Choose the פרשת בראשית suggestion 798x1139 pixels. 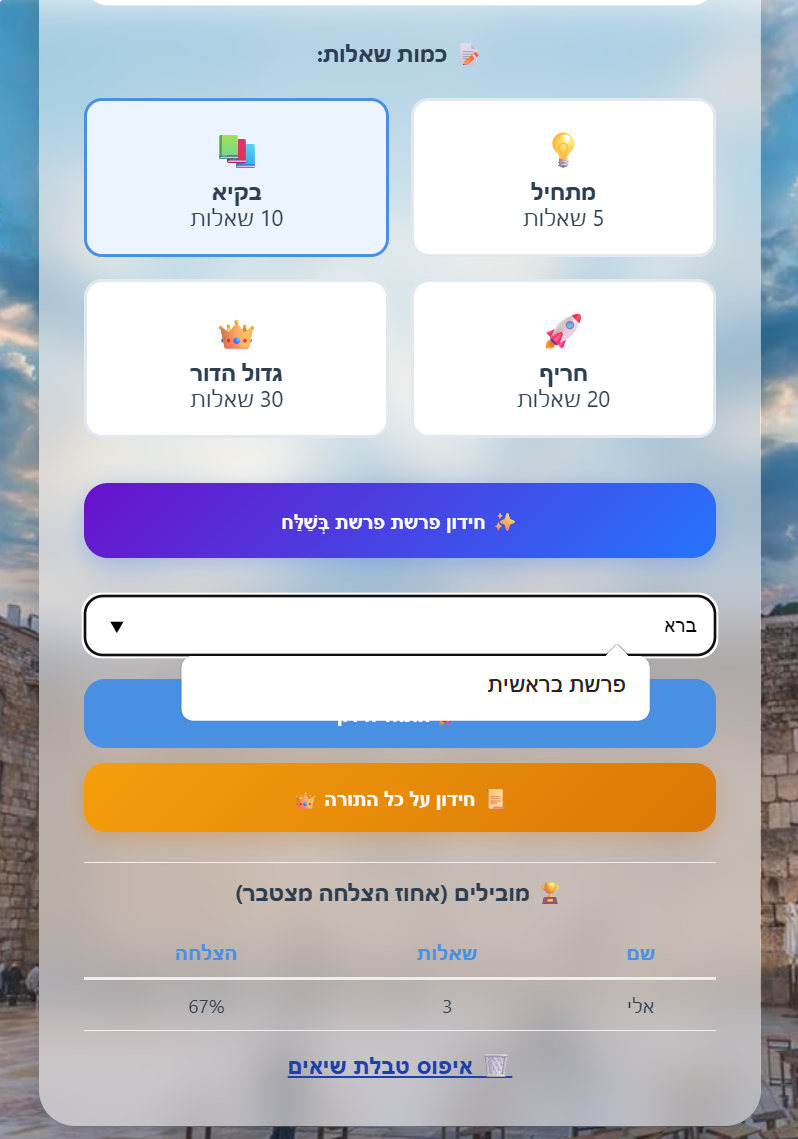click(x=555, y=685)
